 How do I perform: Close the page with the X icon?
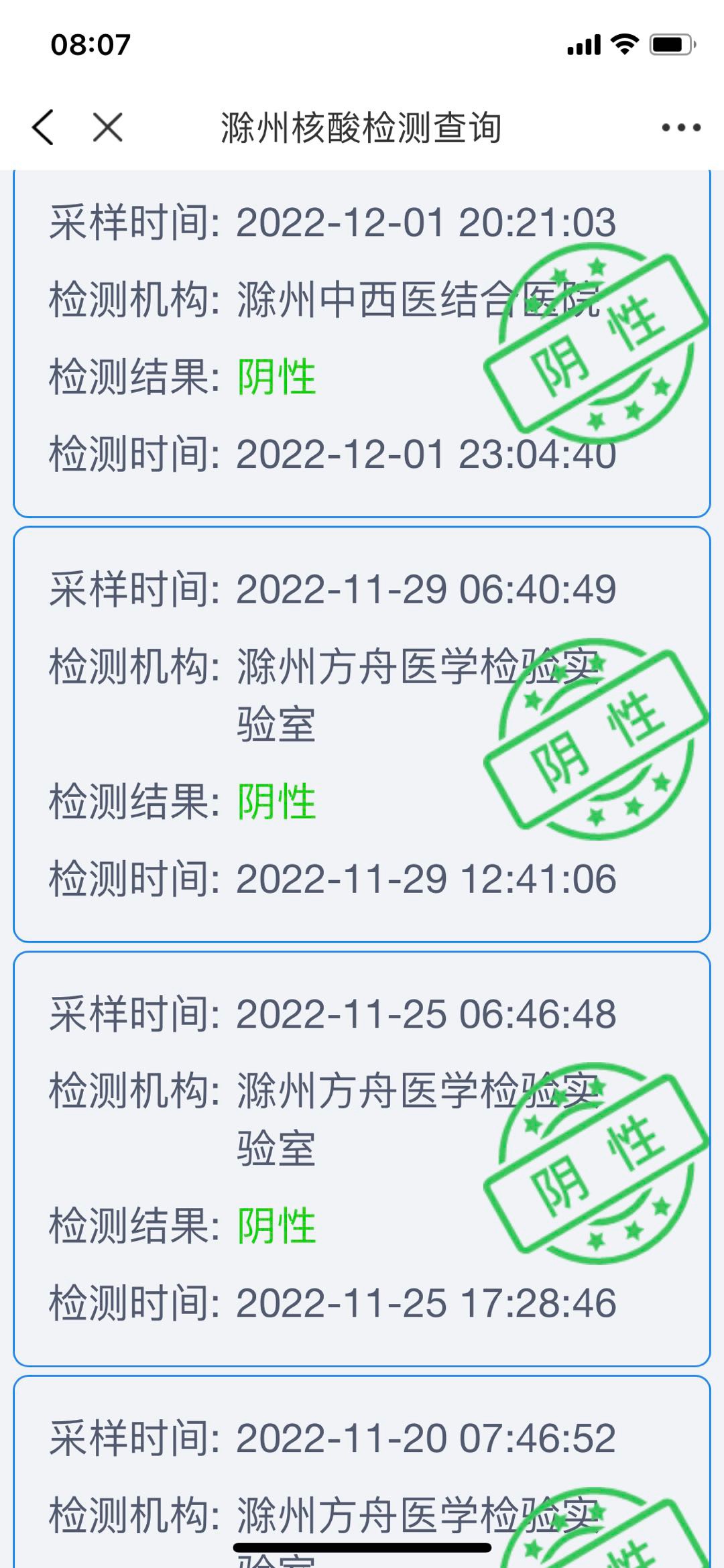(x=108, y=127)
